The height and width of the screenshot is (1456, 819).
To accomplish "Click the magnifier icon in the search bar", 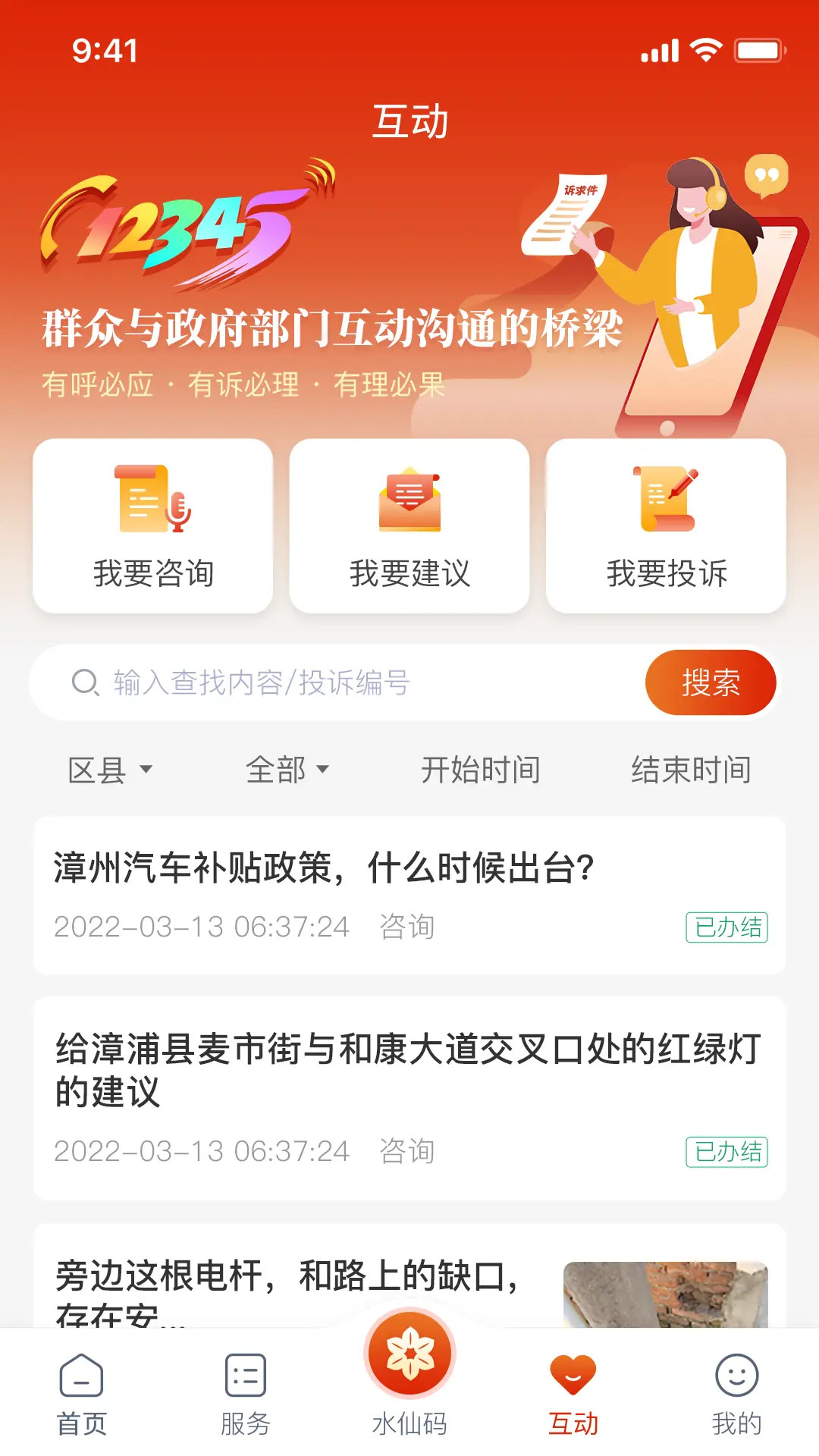I will coord(83,682).
